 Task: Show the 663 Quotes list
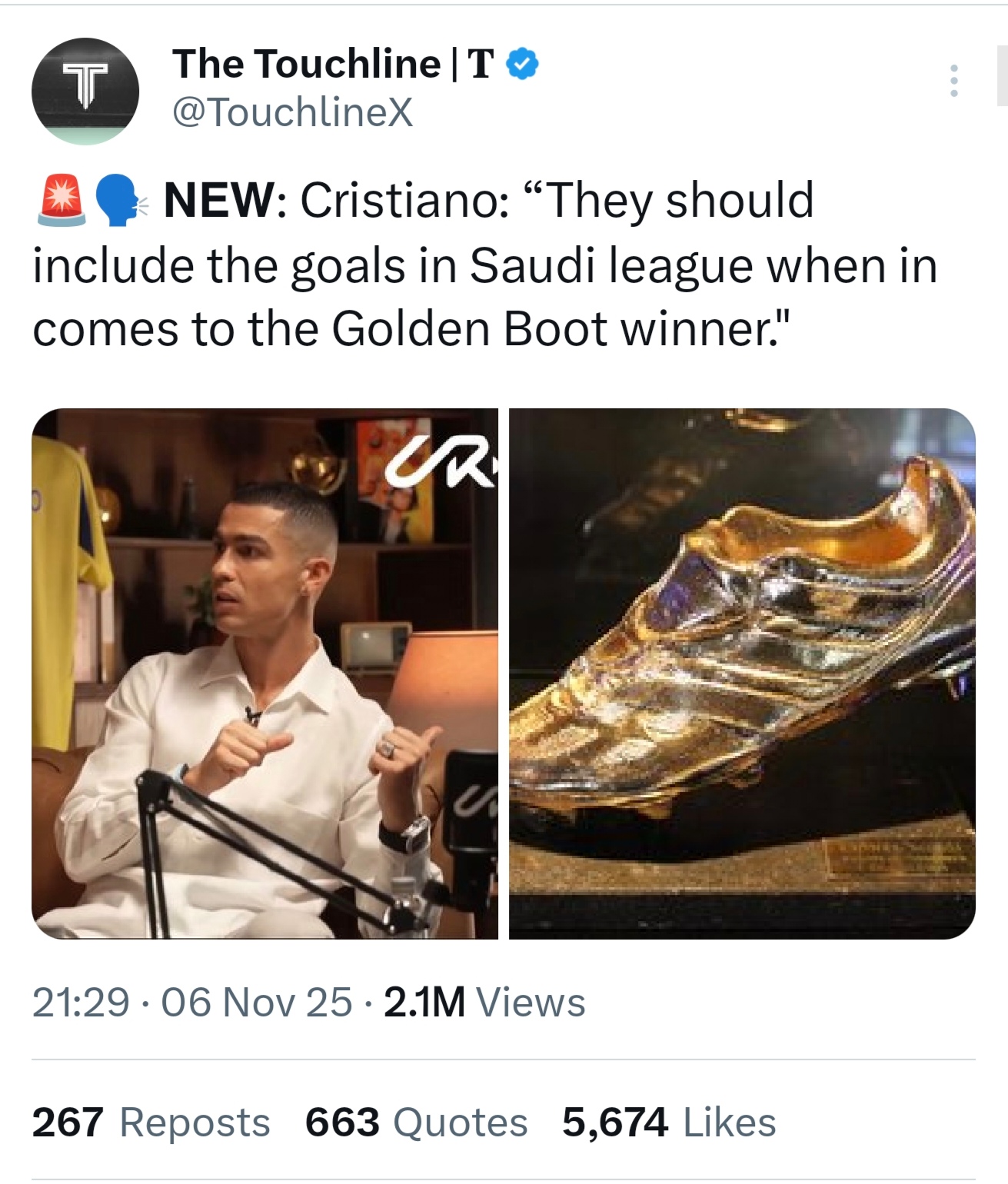[416, 1122]
